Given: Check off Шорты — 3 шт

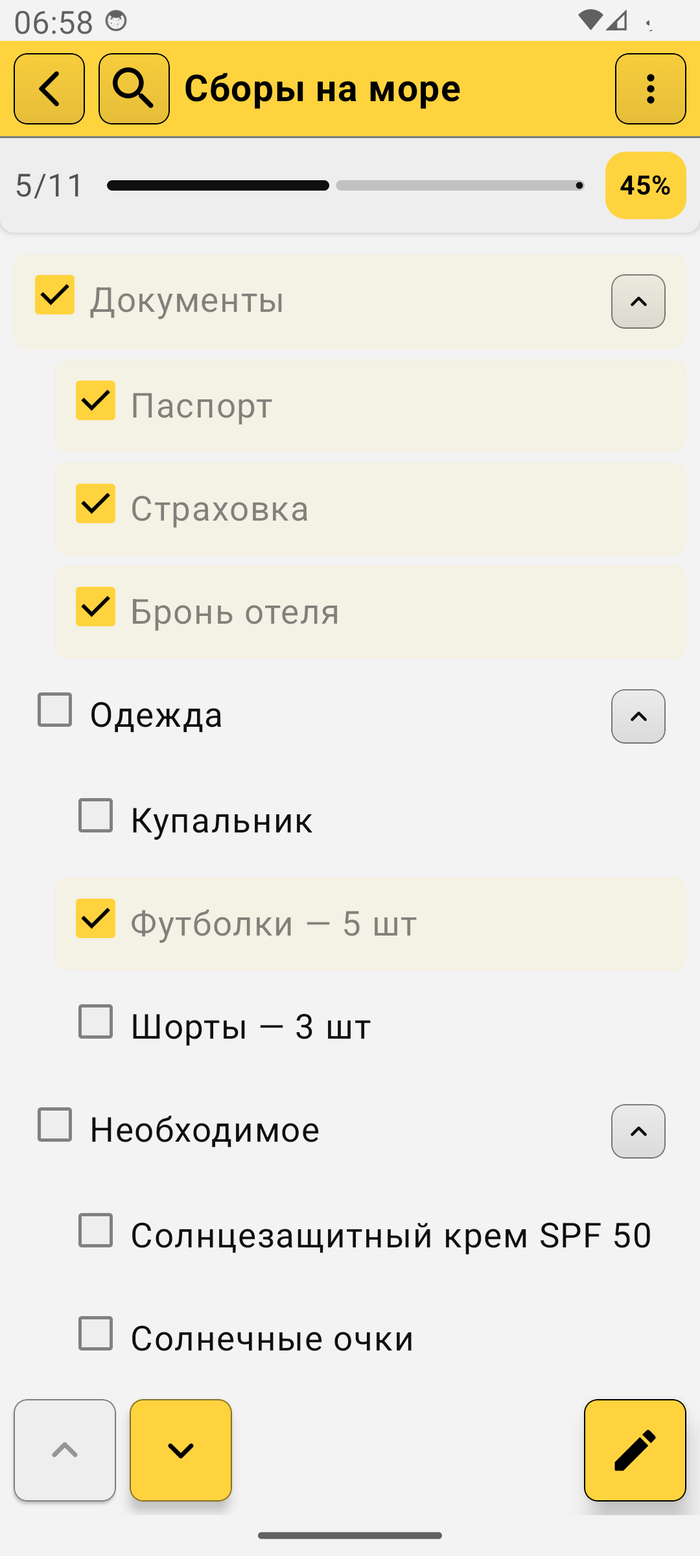Looking at the screenshot, I should pos(96,1022).
